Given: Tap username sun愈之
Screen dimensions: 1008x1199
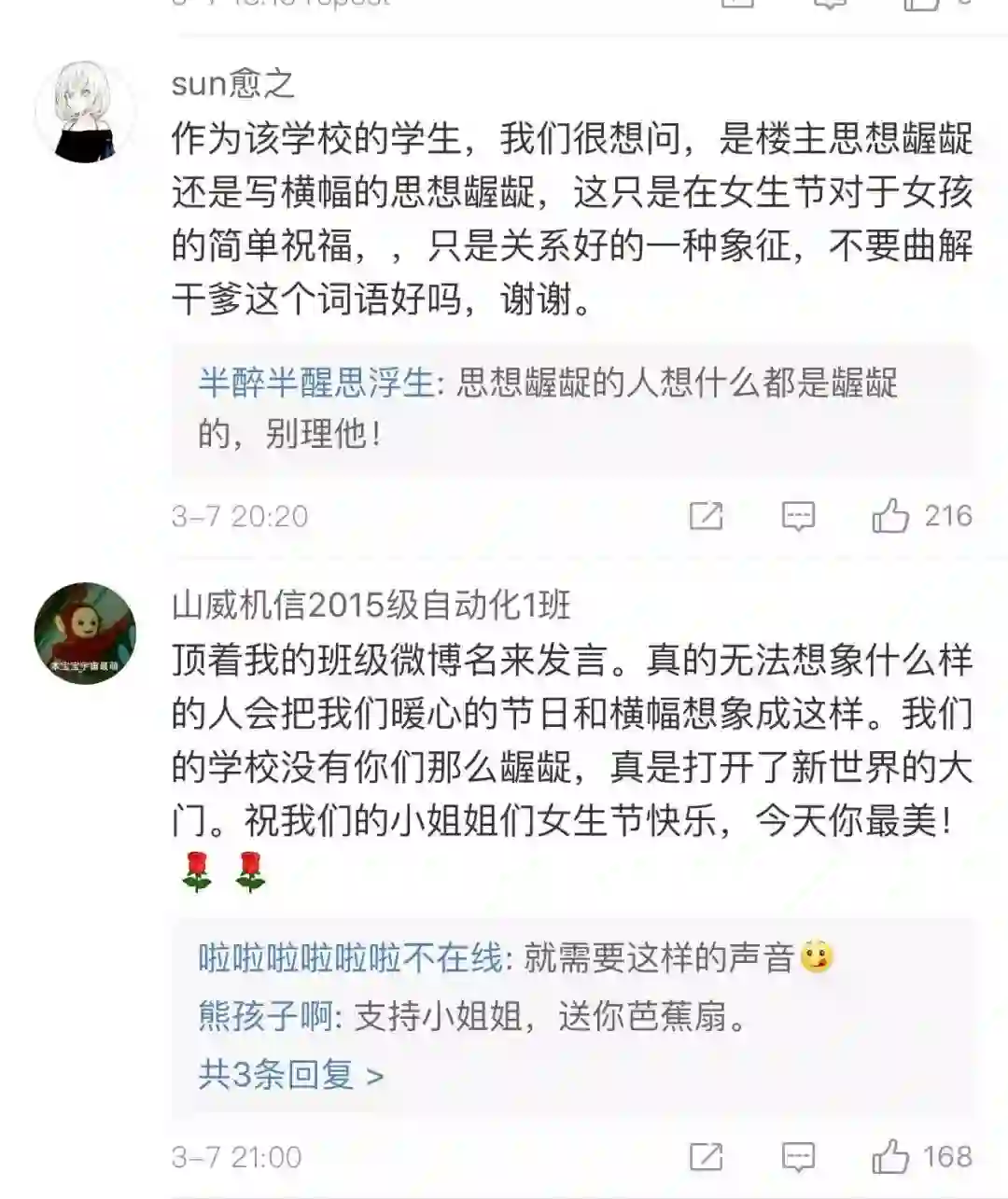Looking at the screenshot, I should click(232, 84).
